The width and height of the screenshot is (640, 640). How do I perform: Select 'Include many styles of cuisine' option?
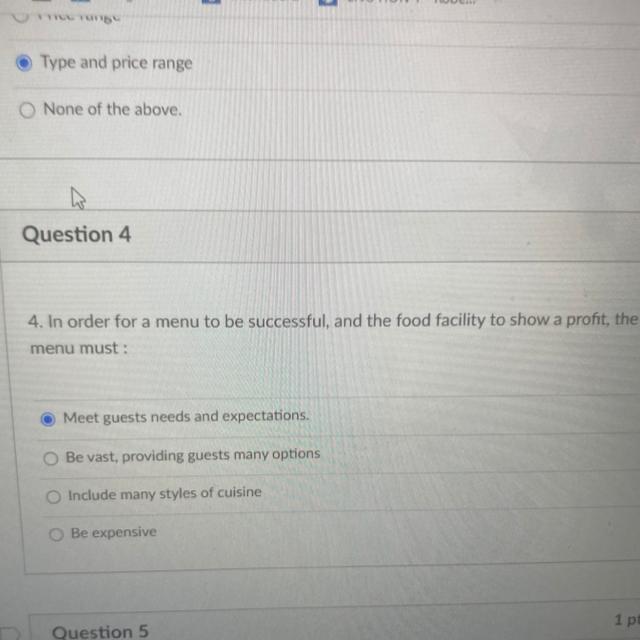point(52,496)
